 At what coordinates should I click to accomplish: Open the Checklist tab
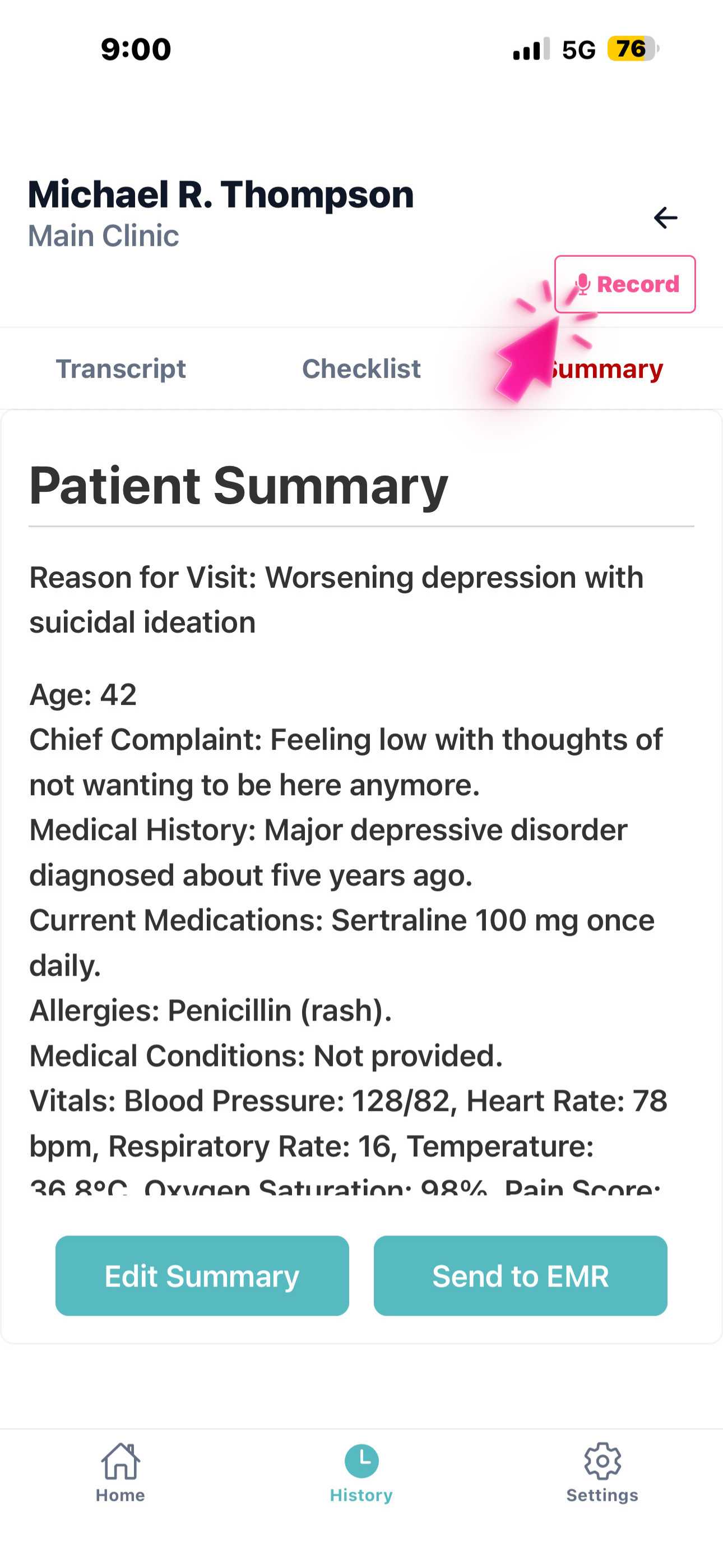coord(361,369)
